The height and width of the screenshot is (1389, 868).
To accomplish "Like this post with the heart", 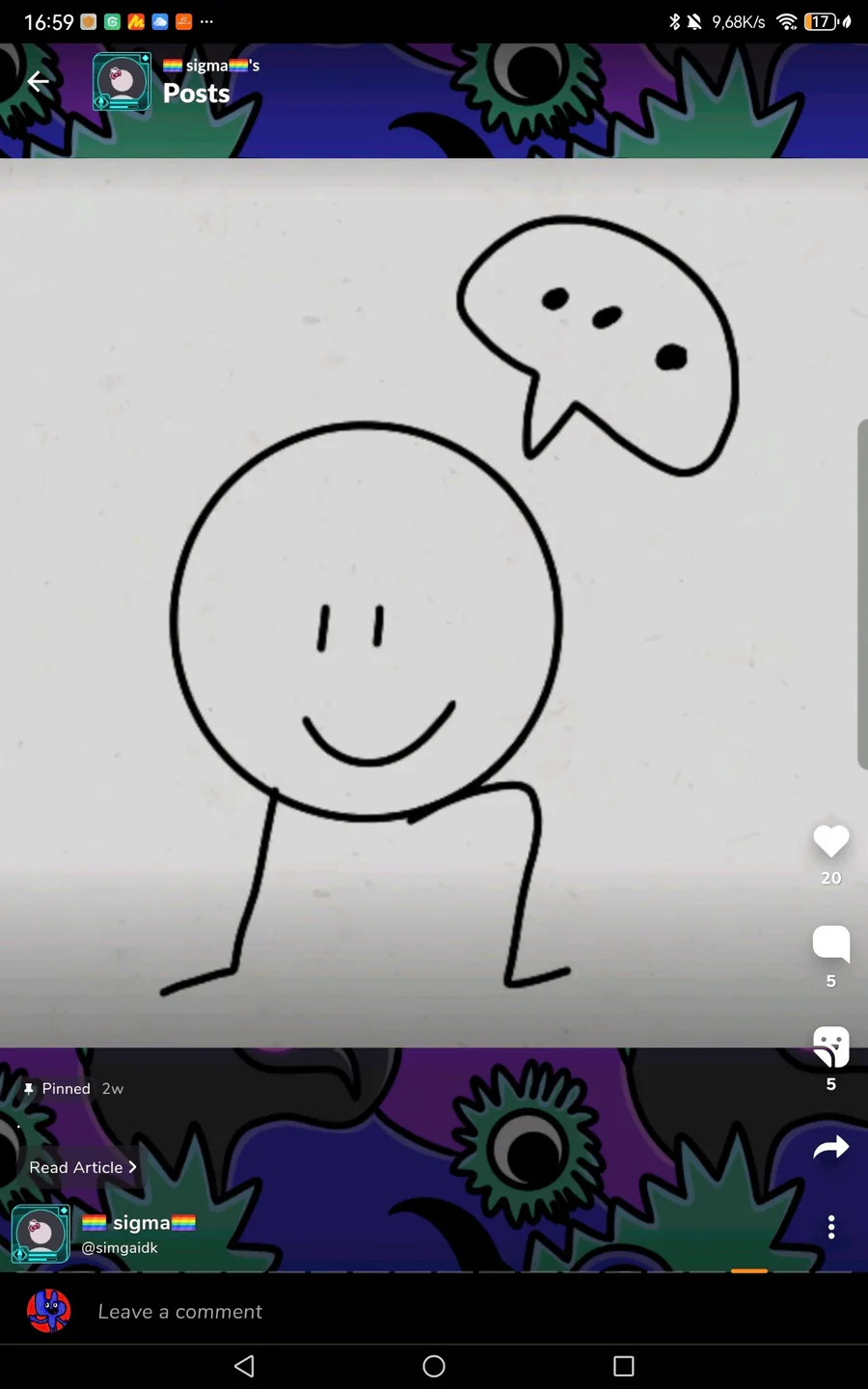I will tap(830, 842).
